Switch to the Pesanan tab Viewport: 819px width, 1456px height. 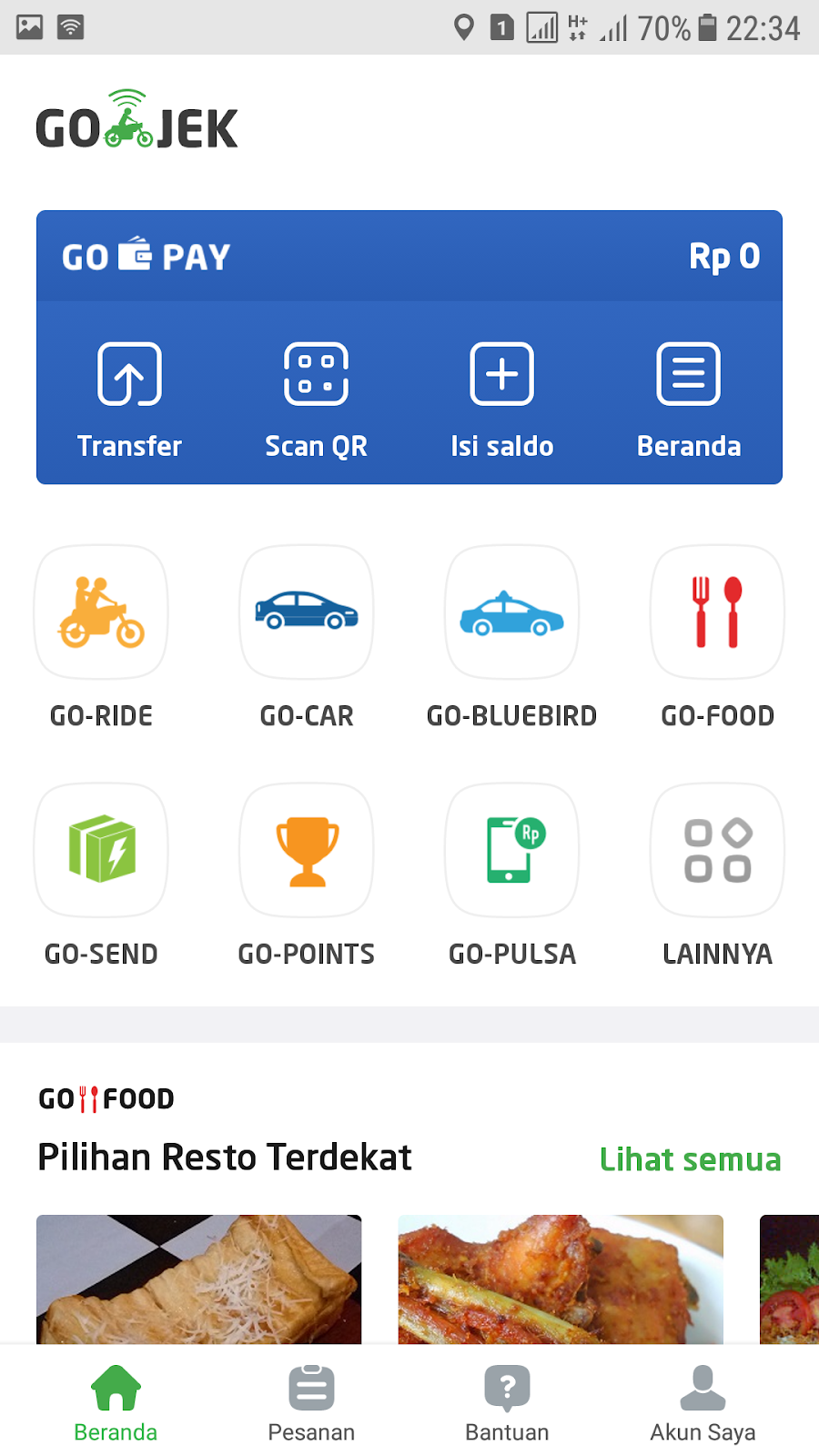pyautogui.click(x=311, y=1403)
